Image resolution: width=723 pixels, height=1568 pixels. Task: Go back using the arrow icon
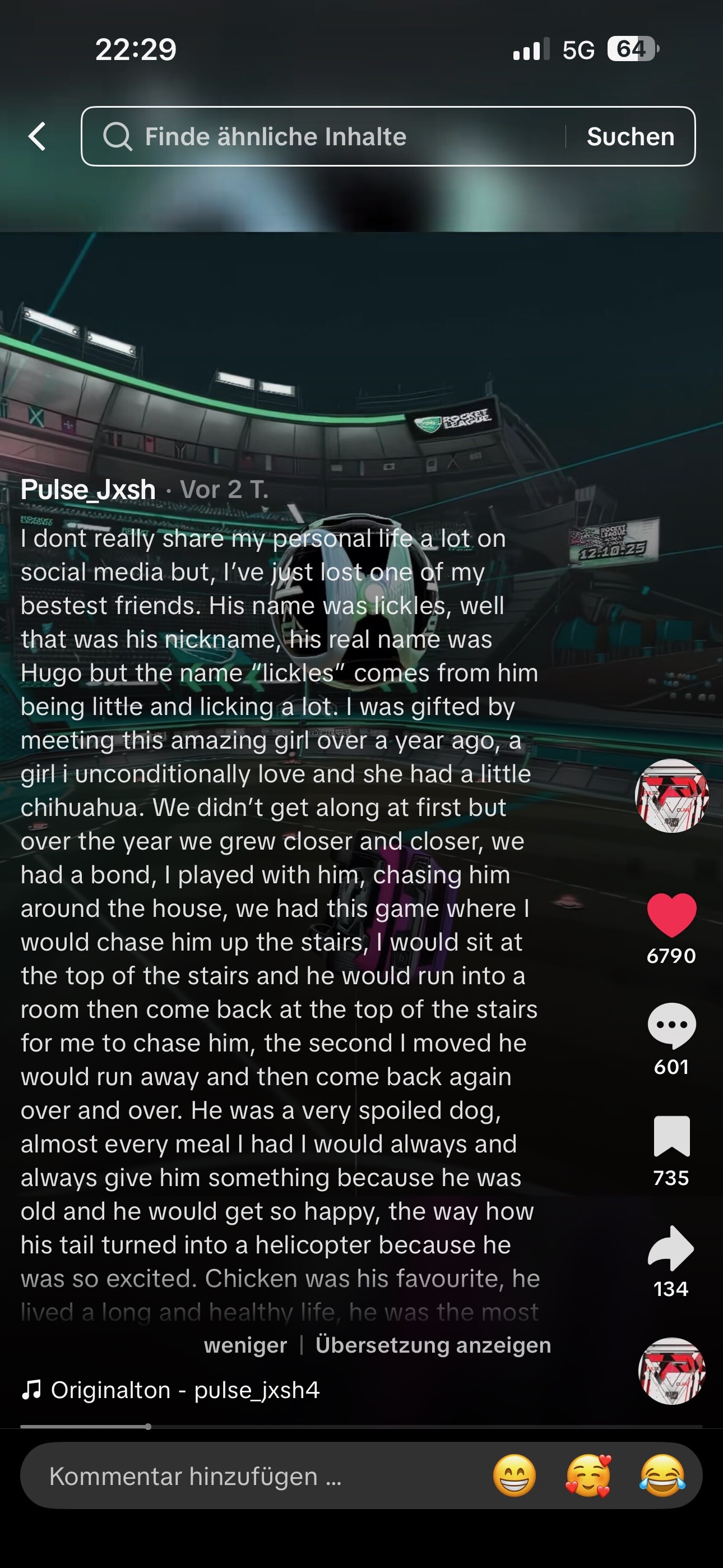(38, 136)
